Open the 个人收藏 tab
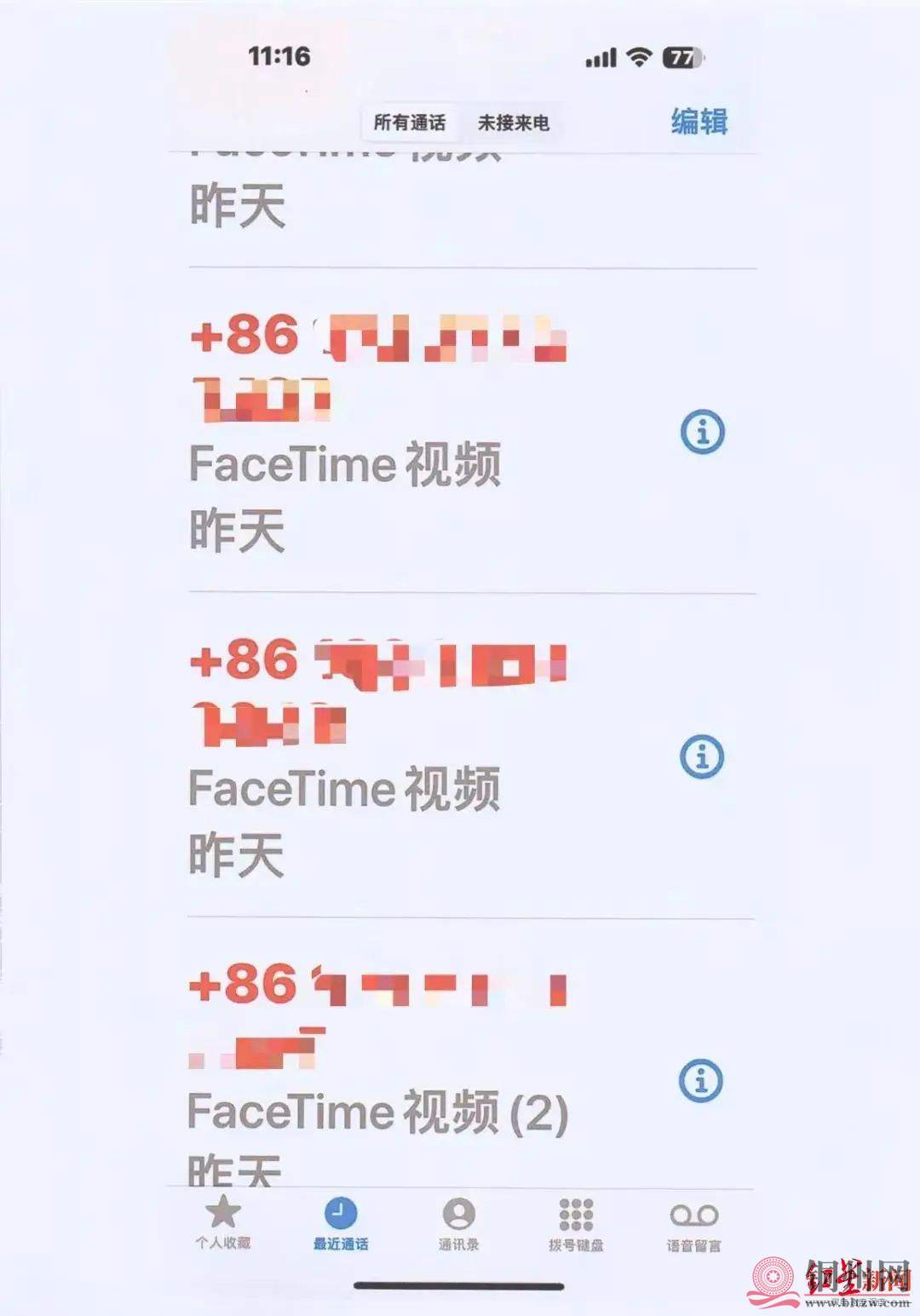920x1316 pixels. (223, 1221)
